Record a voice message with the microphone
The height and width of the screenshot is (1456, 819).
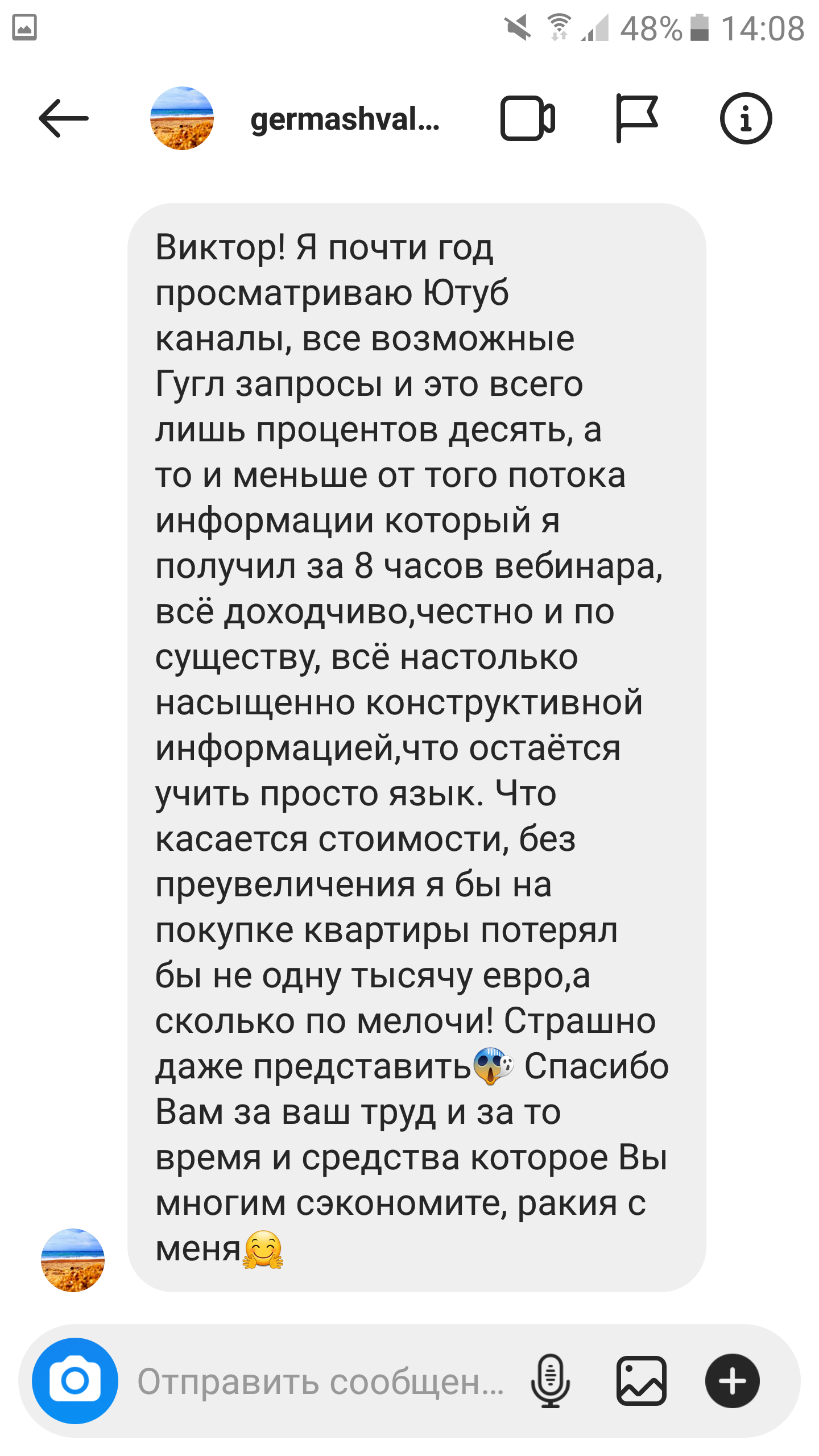point(550,1381)
